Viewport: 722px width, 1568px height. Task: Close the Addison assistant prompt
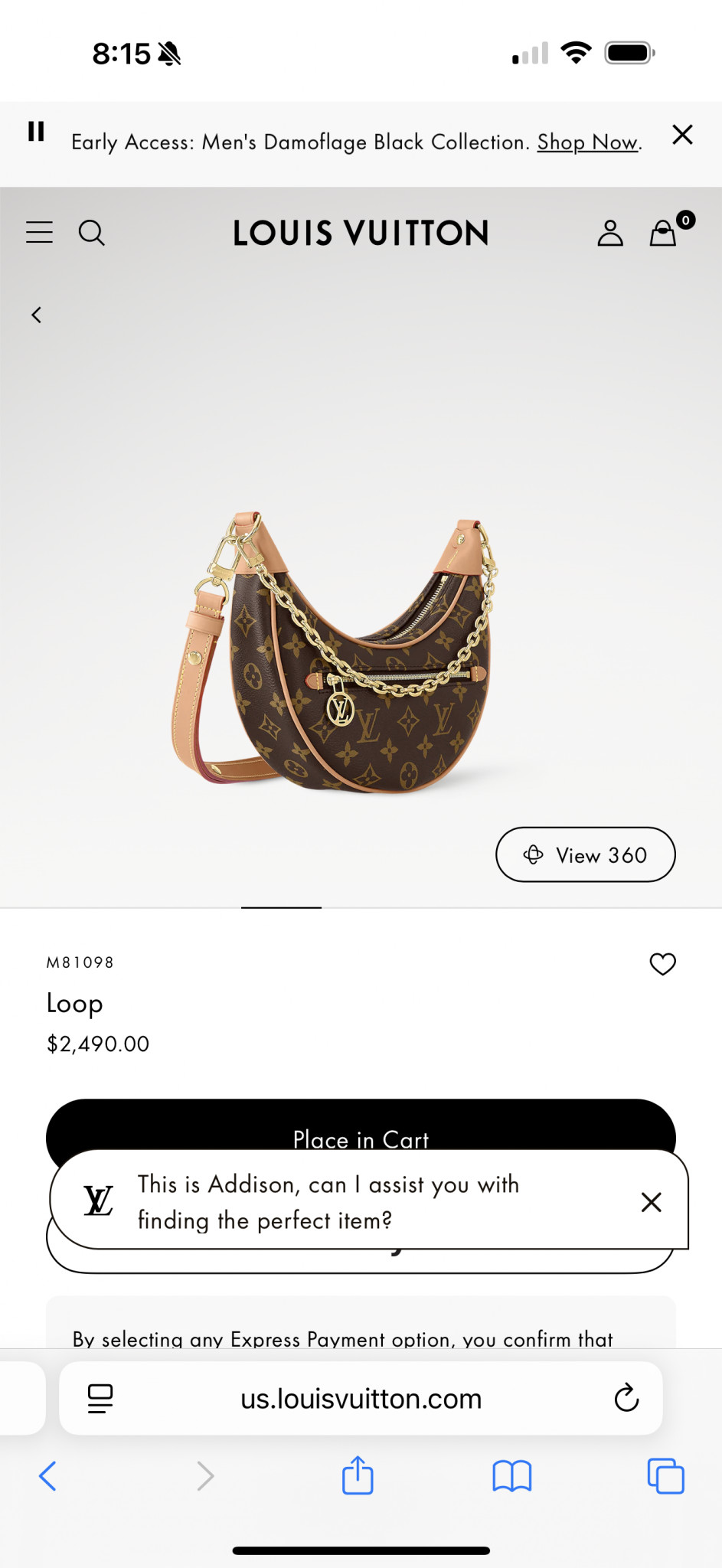point(651,1202)
